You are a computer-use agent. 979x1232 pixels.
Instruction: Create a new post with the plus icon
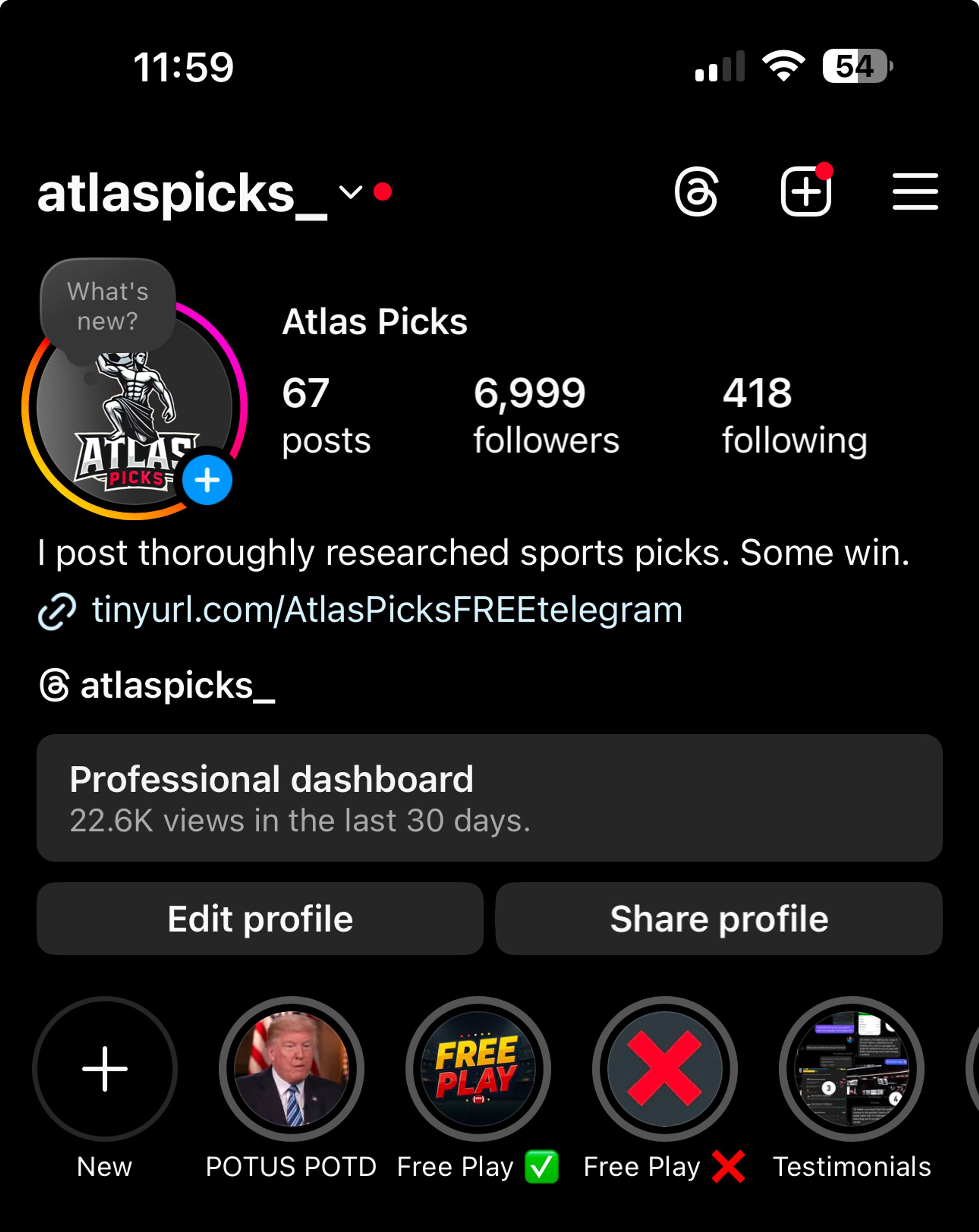coord(805,192)
